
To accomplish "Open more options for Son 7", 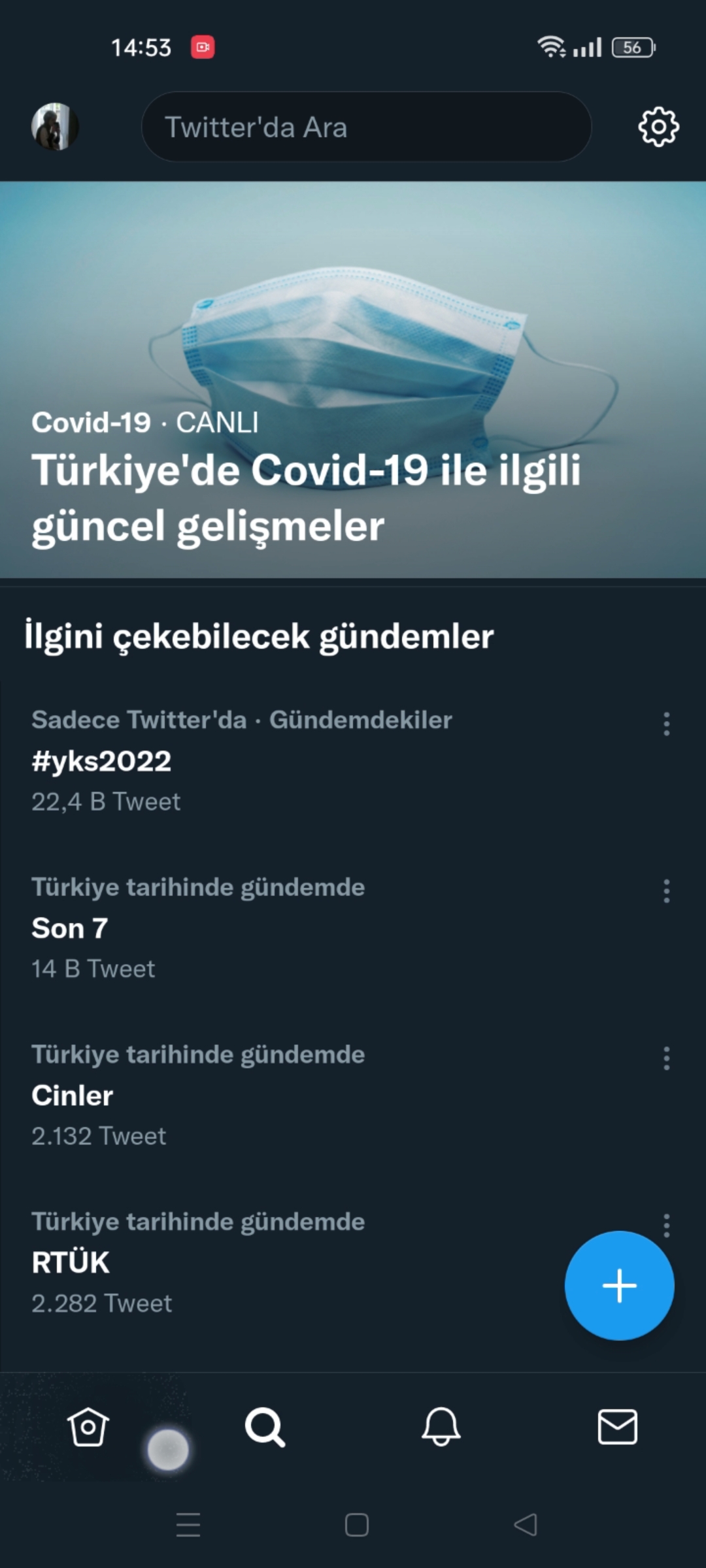I will 666,891.
